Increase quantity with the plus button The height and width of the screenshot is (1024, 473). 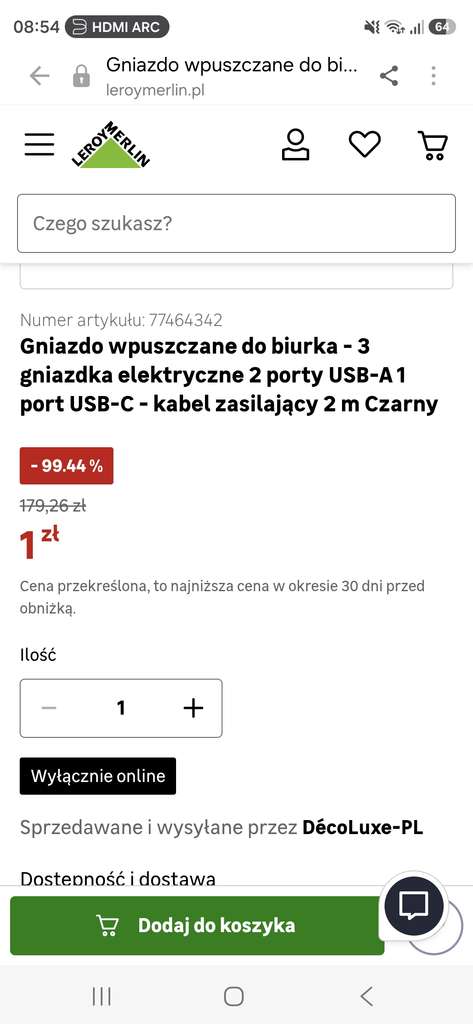pos(193,708)
